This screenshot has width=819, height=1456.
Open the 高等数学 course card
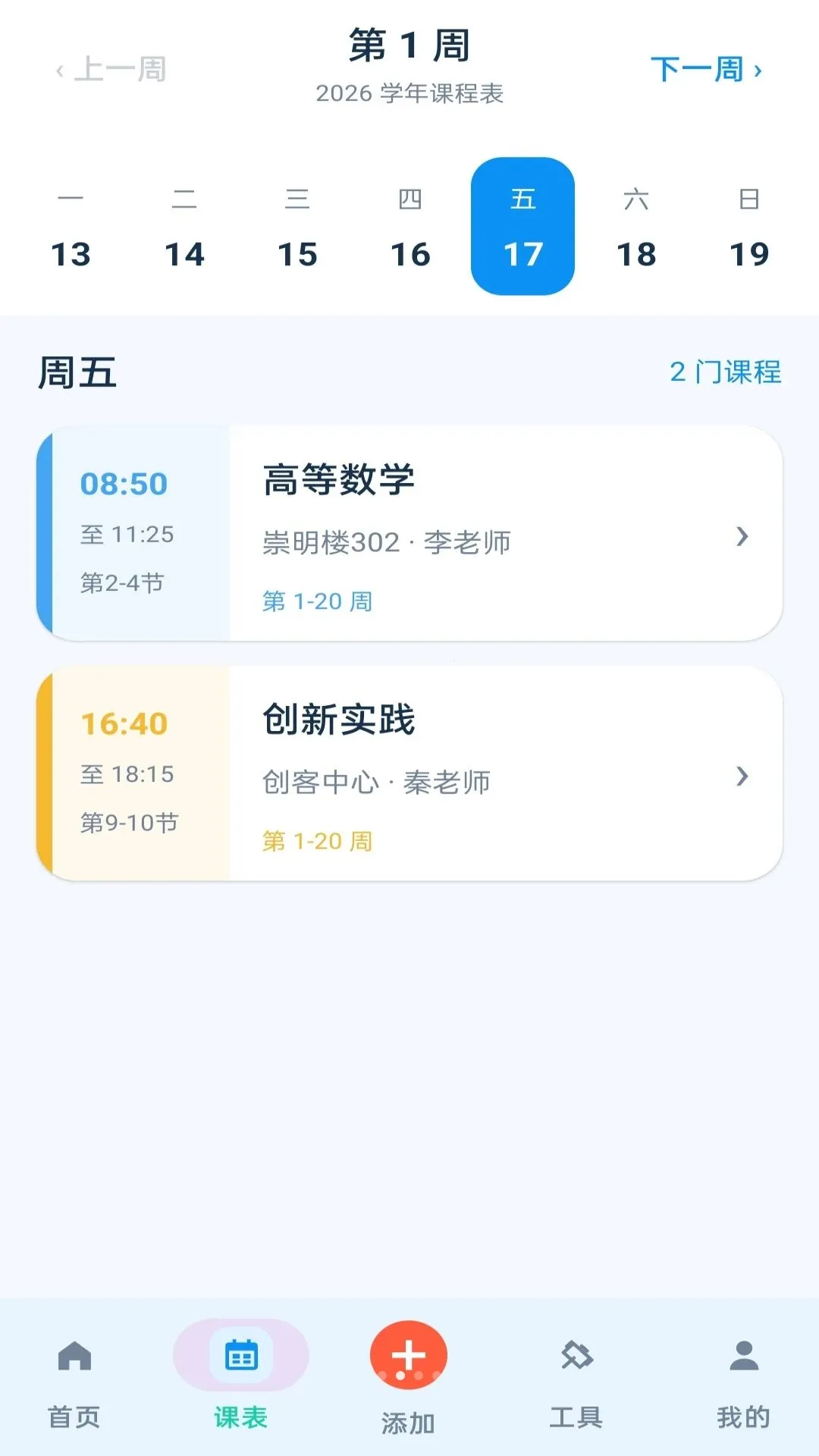point(409,534)
